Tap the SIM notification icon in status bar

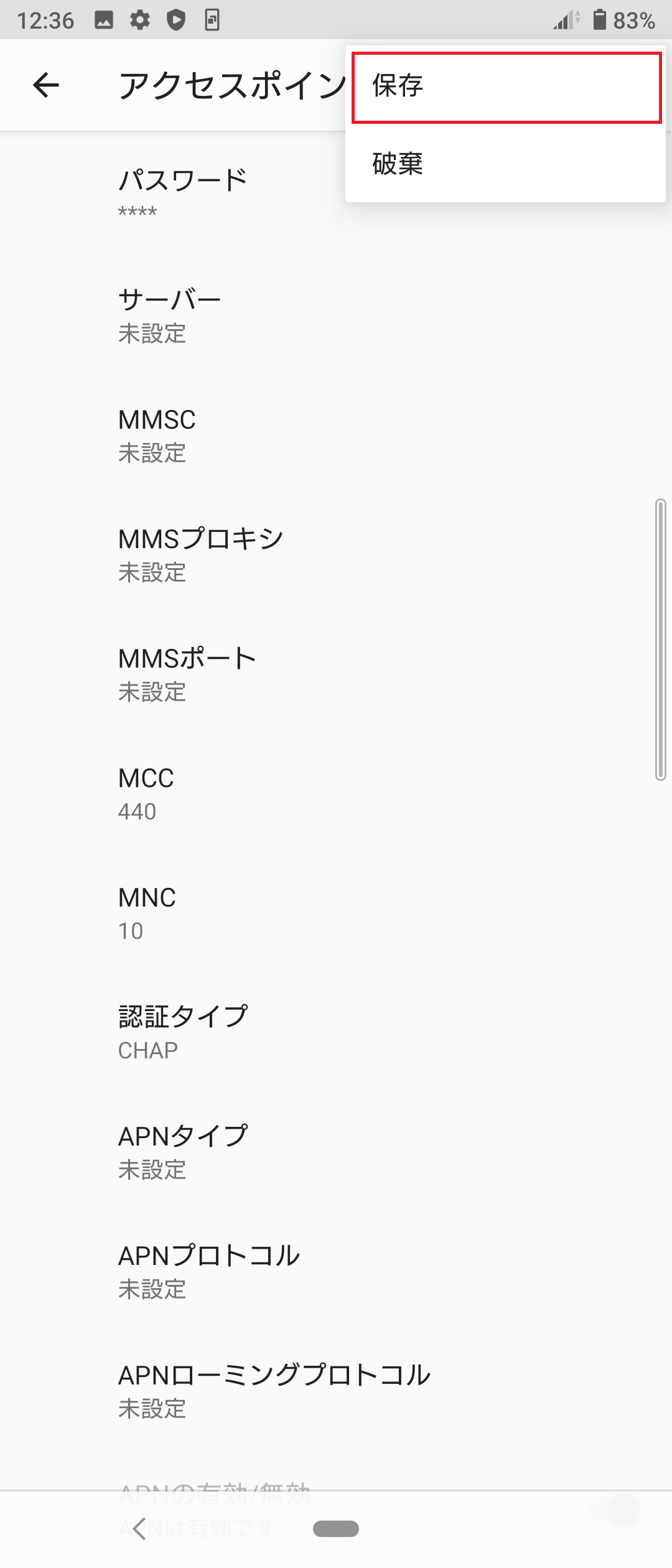coord(212,20)
